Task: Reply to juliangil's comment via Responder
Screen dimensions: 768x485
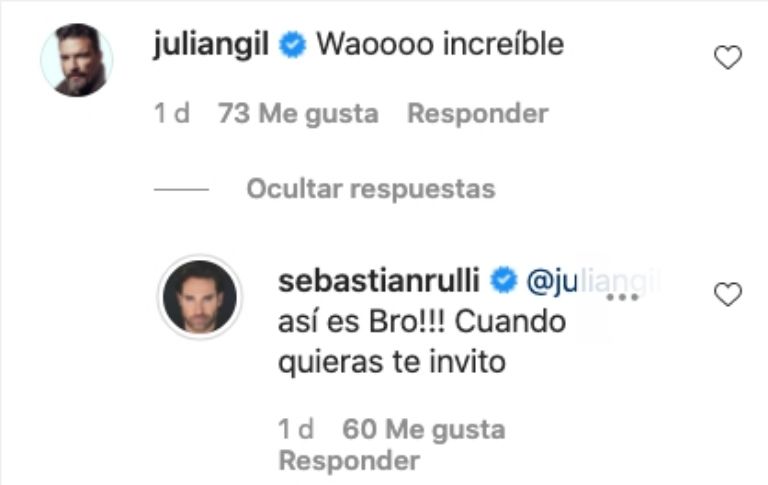Action: coord(477,114)
